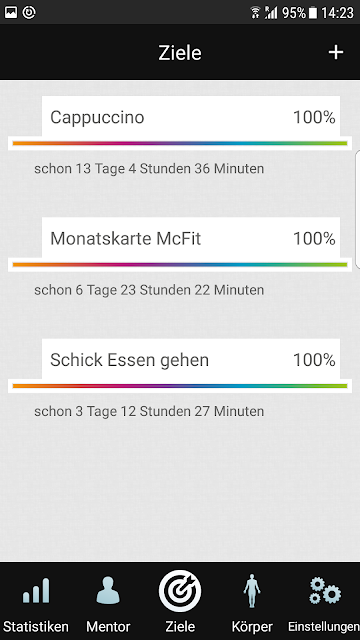Viewport: 360px width, 640px height.
Task: Add a new goal with the plus icon
Action: (x=336, y=53)
